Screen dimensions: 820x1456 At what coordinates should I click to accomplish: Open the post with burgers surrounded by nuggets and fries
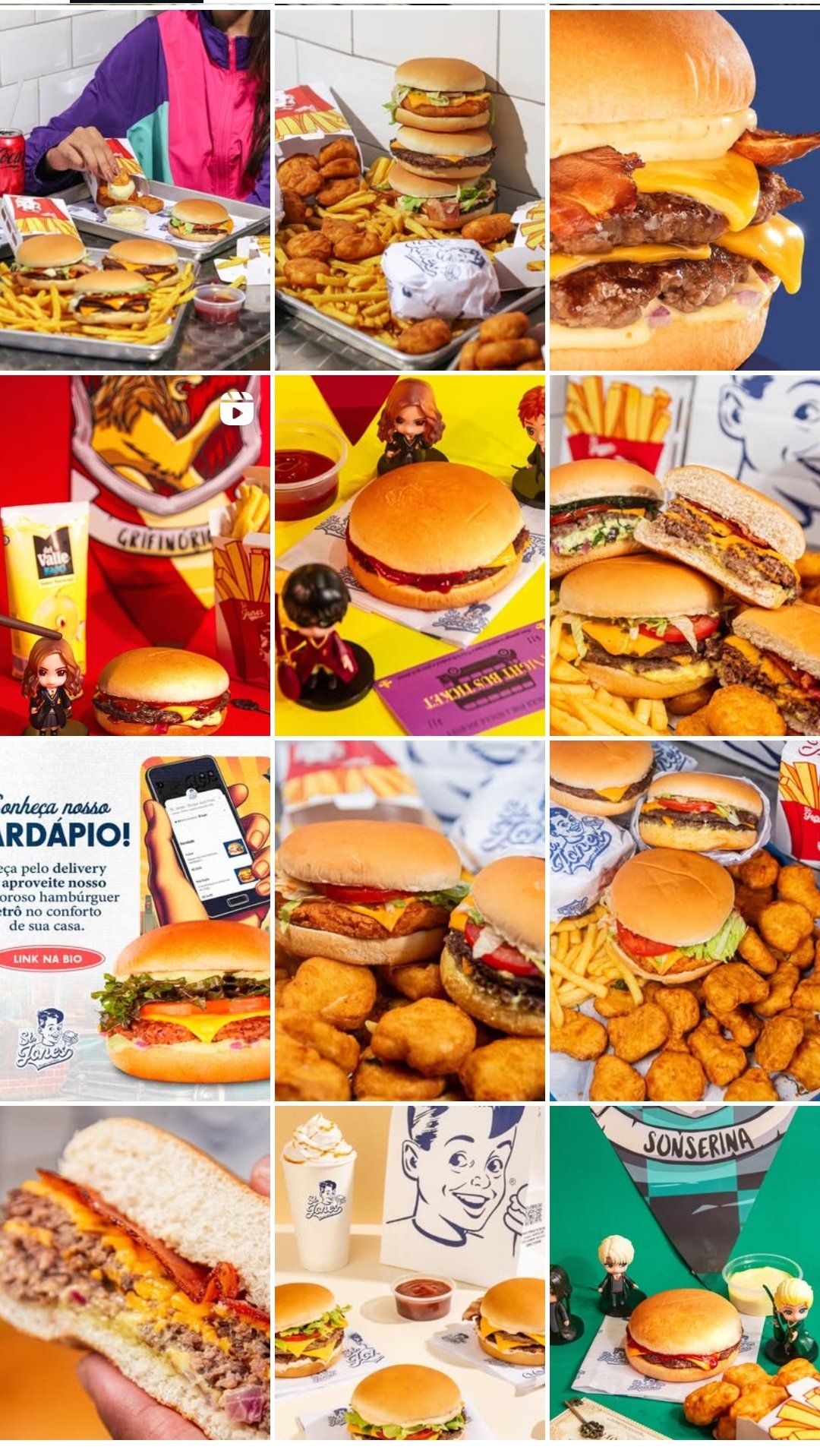(685, 921)
